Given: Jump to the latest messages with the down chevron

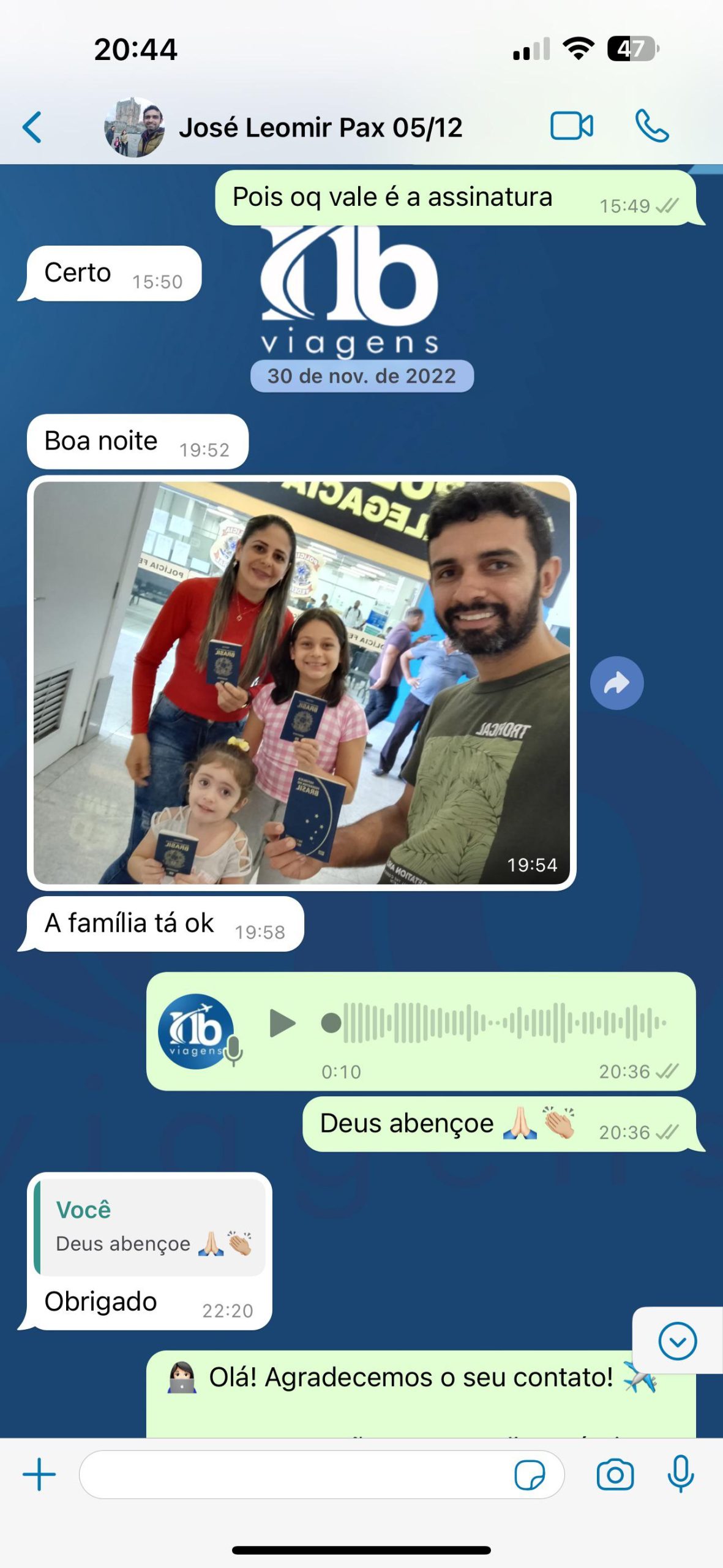Looking at the screenshot, I should point(677,1341).
